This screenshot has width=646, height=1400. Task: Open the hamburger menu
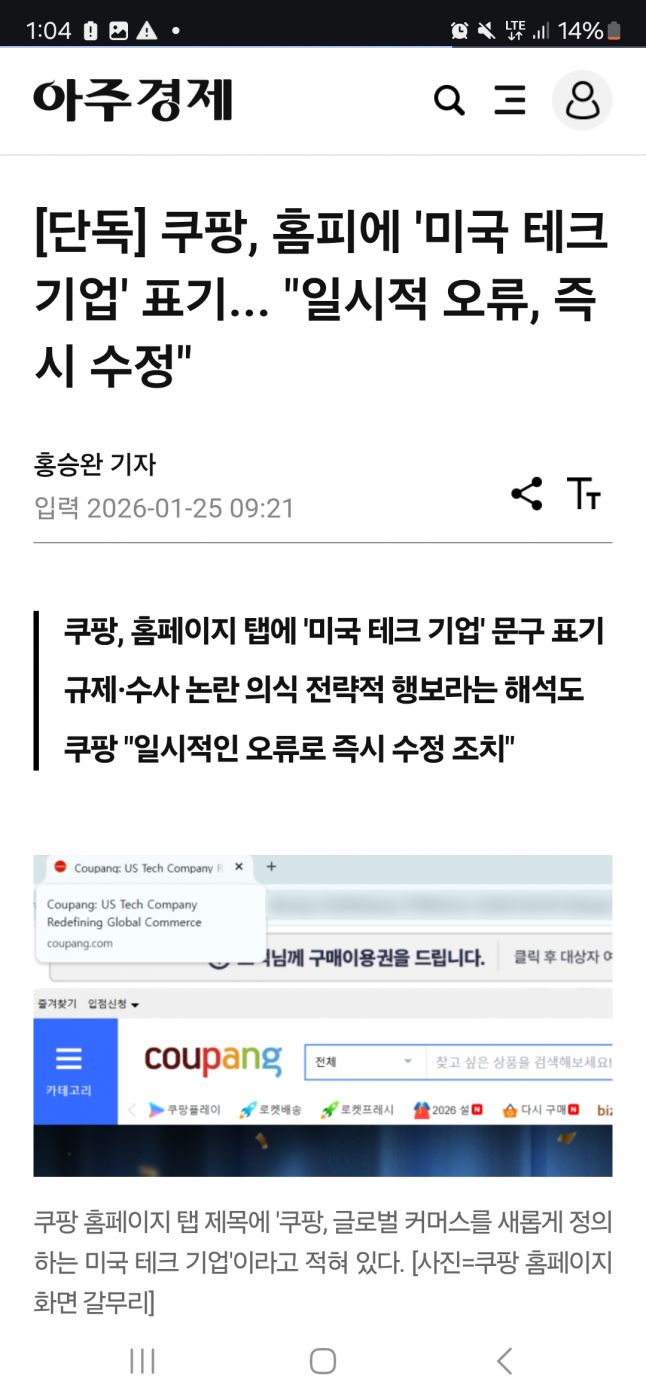510,100
